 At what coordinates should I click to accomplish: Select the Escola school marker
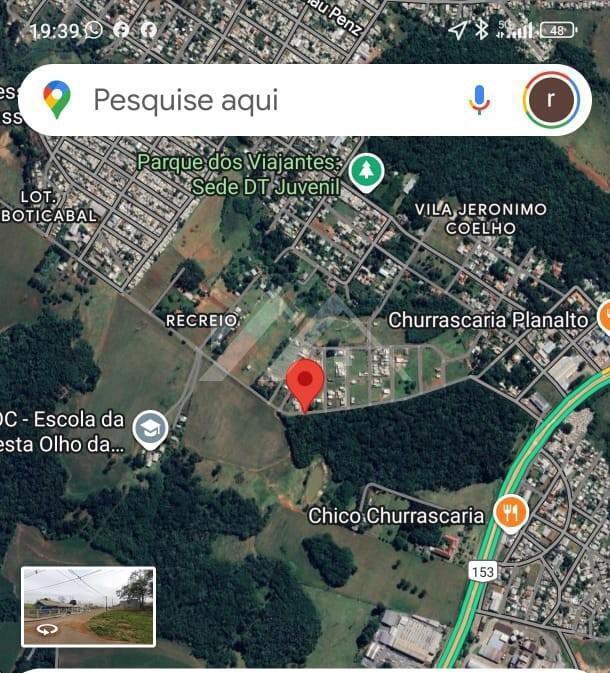coord(150,428)
